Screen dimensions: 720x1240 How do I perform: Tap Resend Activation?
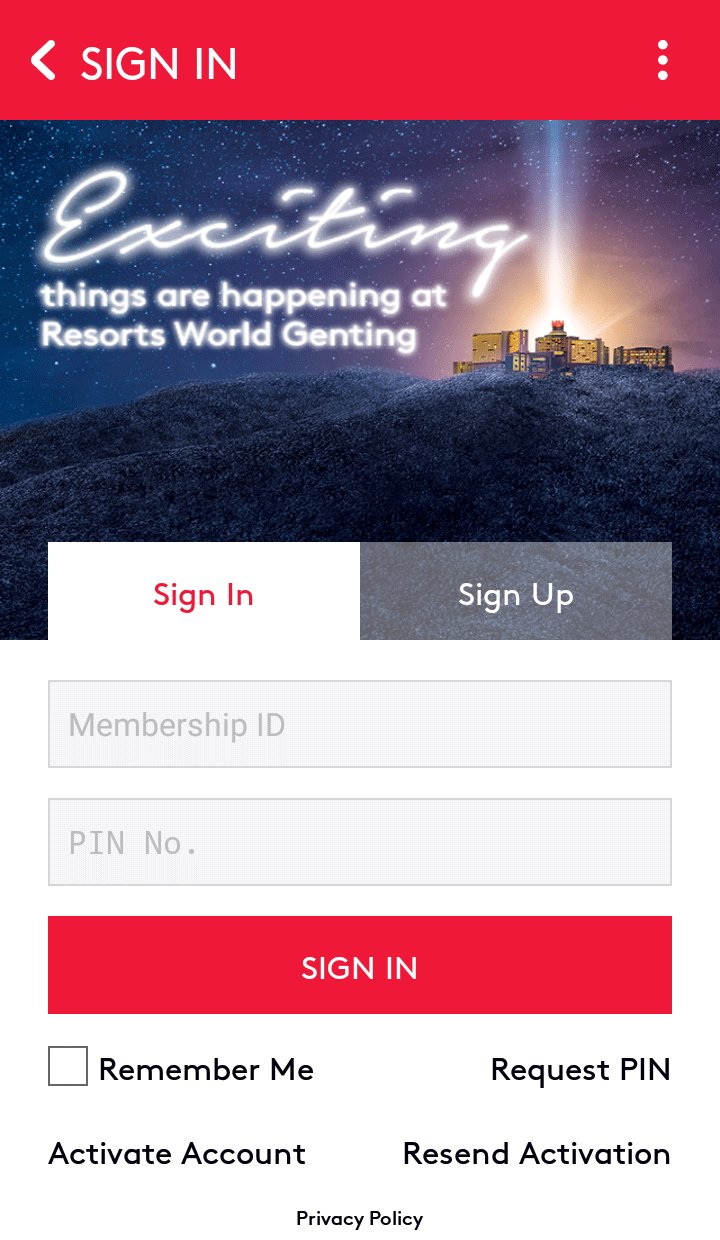pyautogui.click(x=536, y=1153)
